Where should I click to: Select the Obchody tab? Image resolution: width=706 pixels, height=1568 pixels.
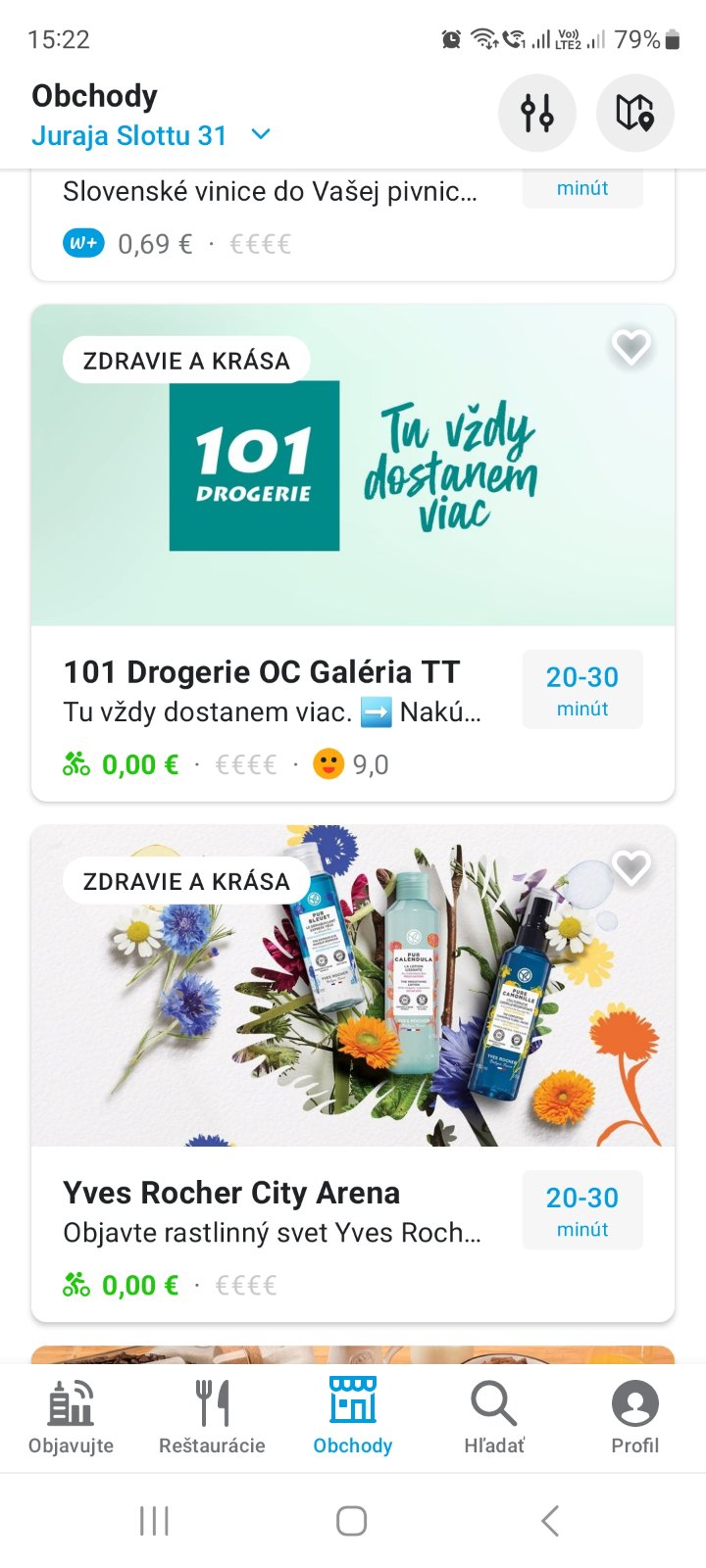353,1416
